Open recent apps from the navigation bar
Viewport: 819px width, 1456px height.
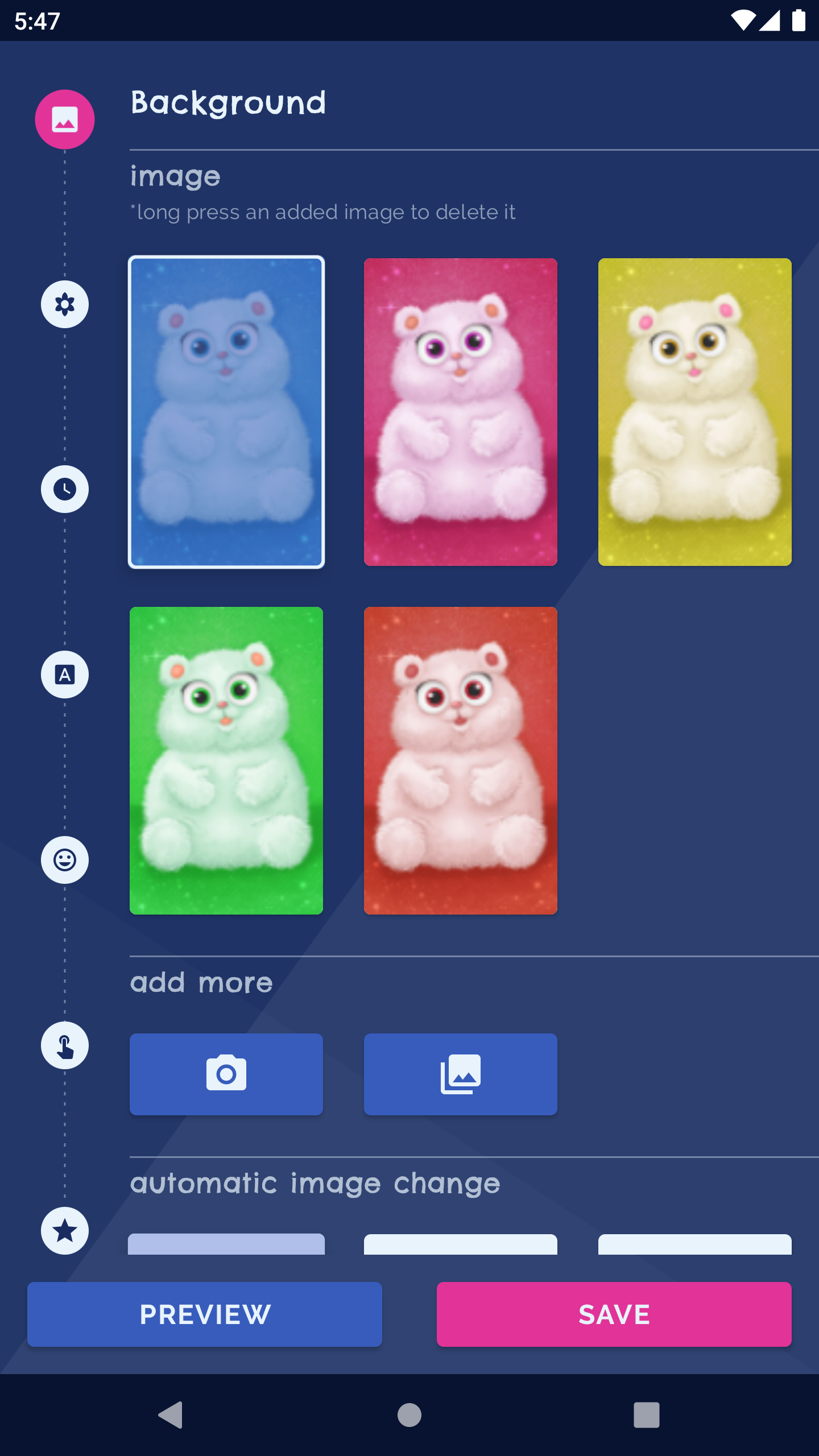[x=647, y=1414]
